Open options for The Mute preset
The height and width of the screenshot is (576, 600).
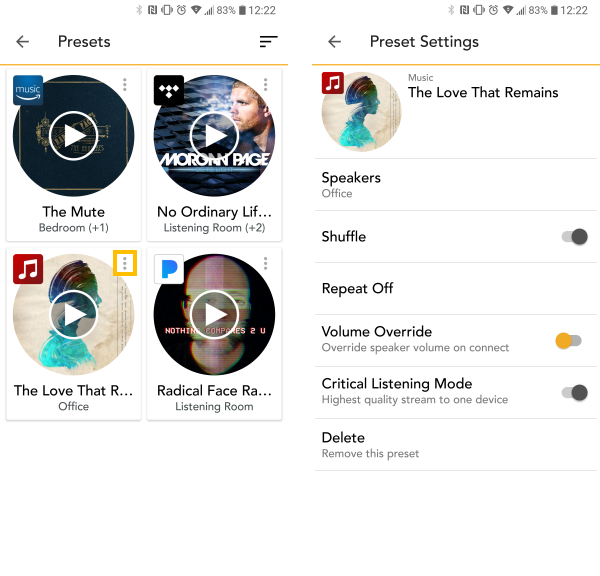coord(124,85)
